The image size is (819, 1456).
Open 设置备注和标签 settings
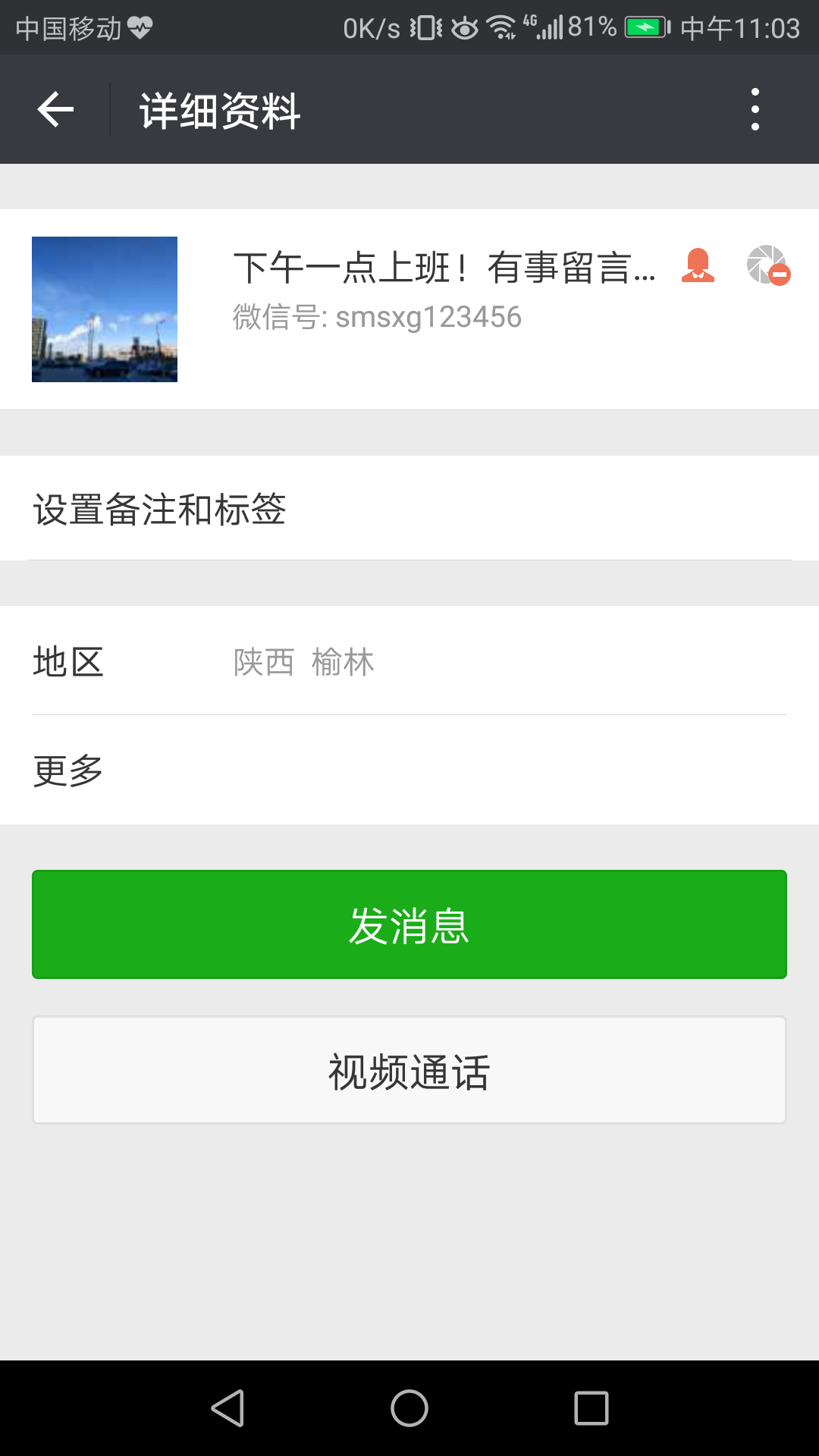click(x=409, y=508)
